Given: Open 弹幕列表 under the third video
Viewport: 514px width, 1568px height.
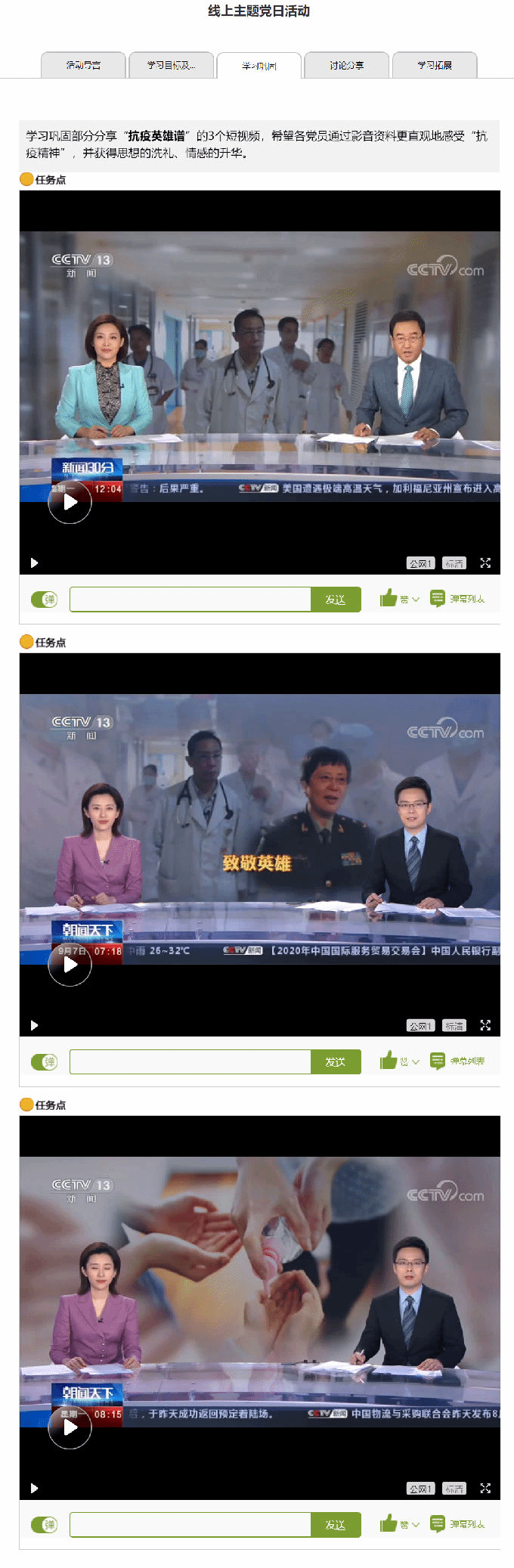Looking at the screenshot, I should 458,1524.
